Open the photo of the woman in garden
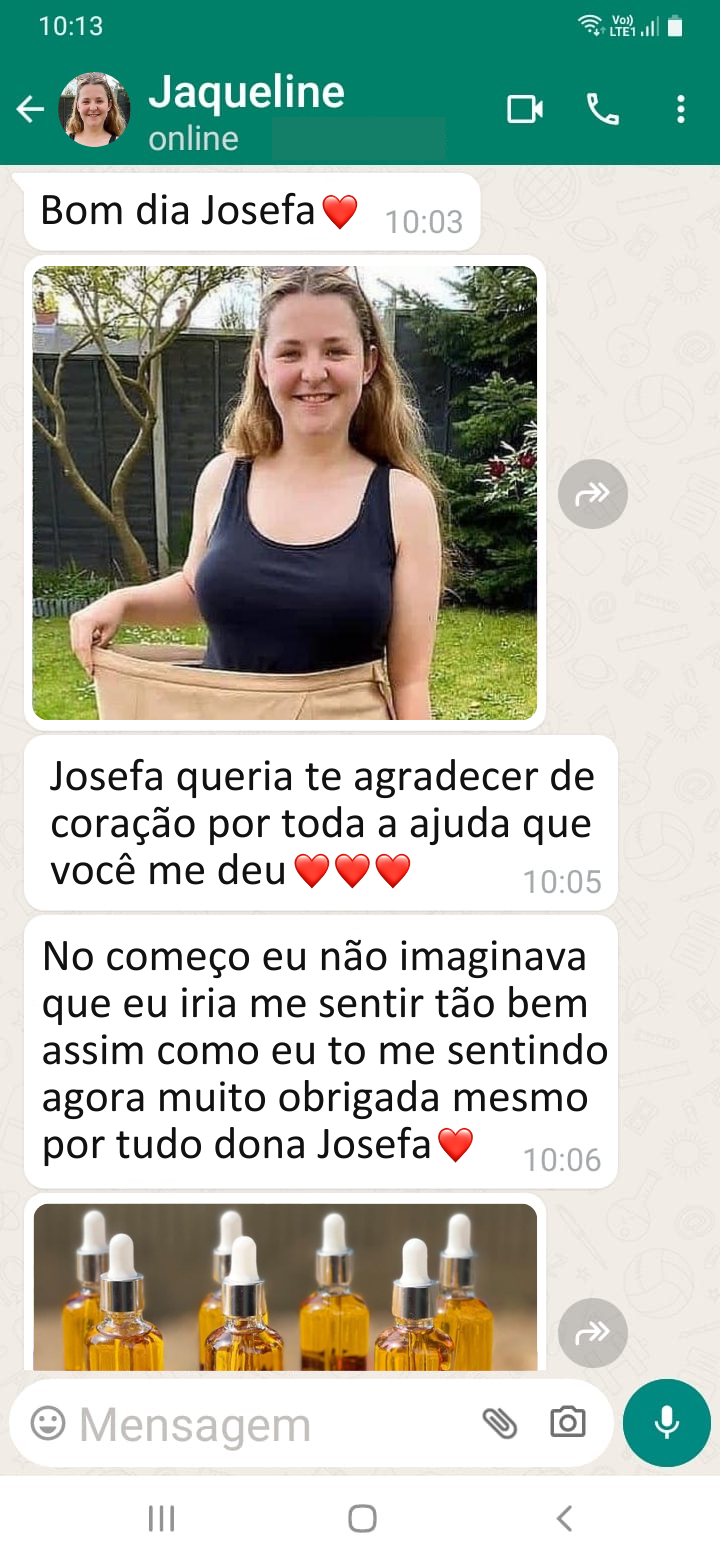This screenshot has height=1560, width=720. click(x=285, y=492)
